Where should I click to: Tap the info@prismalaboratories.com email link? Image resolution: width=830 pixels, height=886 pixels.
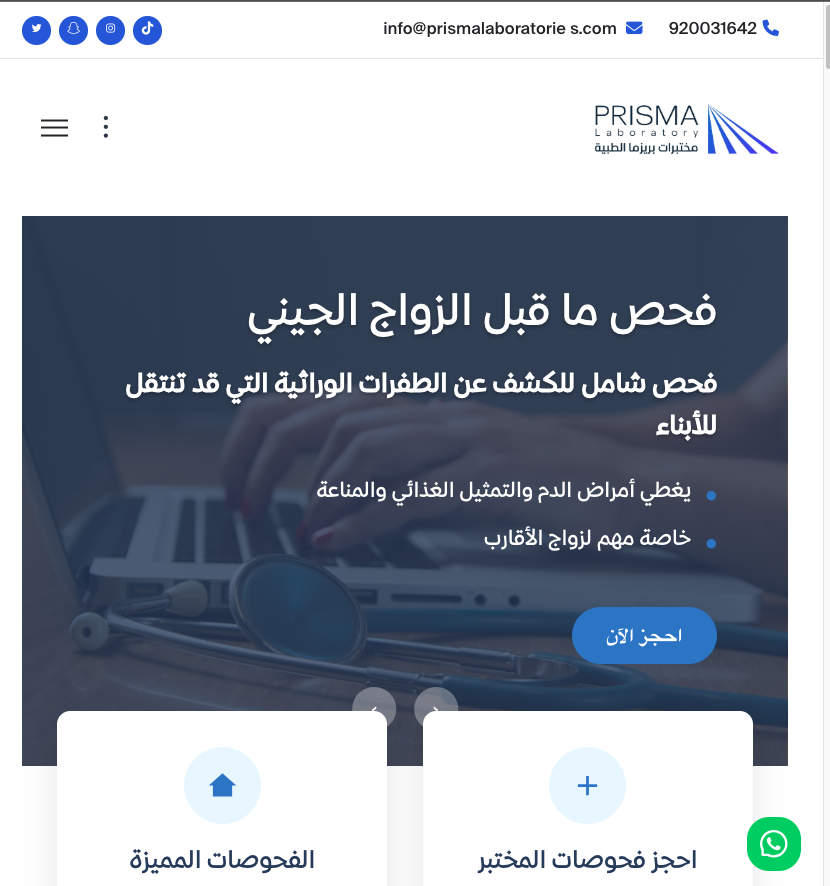click(x=500, y=29)
